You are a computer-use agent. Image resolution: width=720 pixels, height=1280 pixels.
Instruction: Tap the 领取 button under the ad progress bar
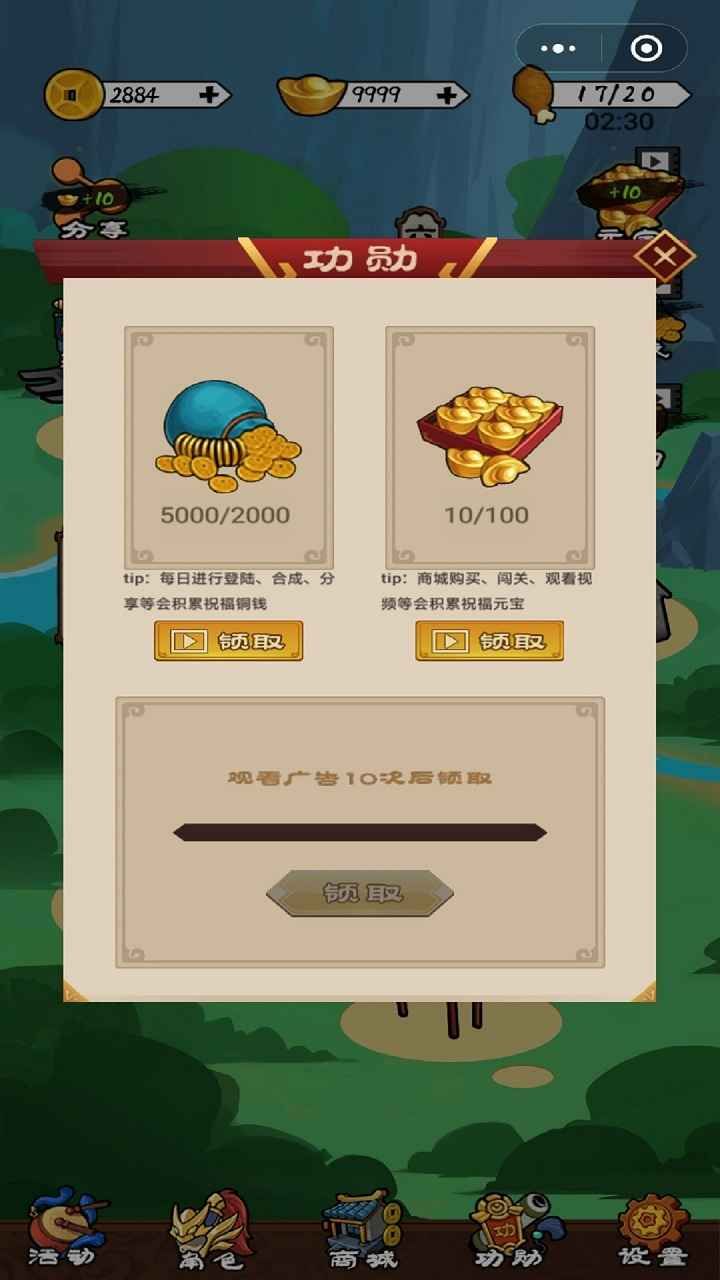[x=360, y=893]
